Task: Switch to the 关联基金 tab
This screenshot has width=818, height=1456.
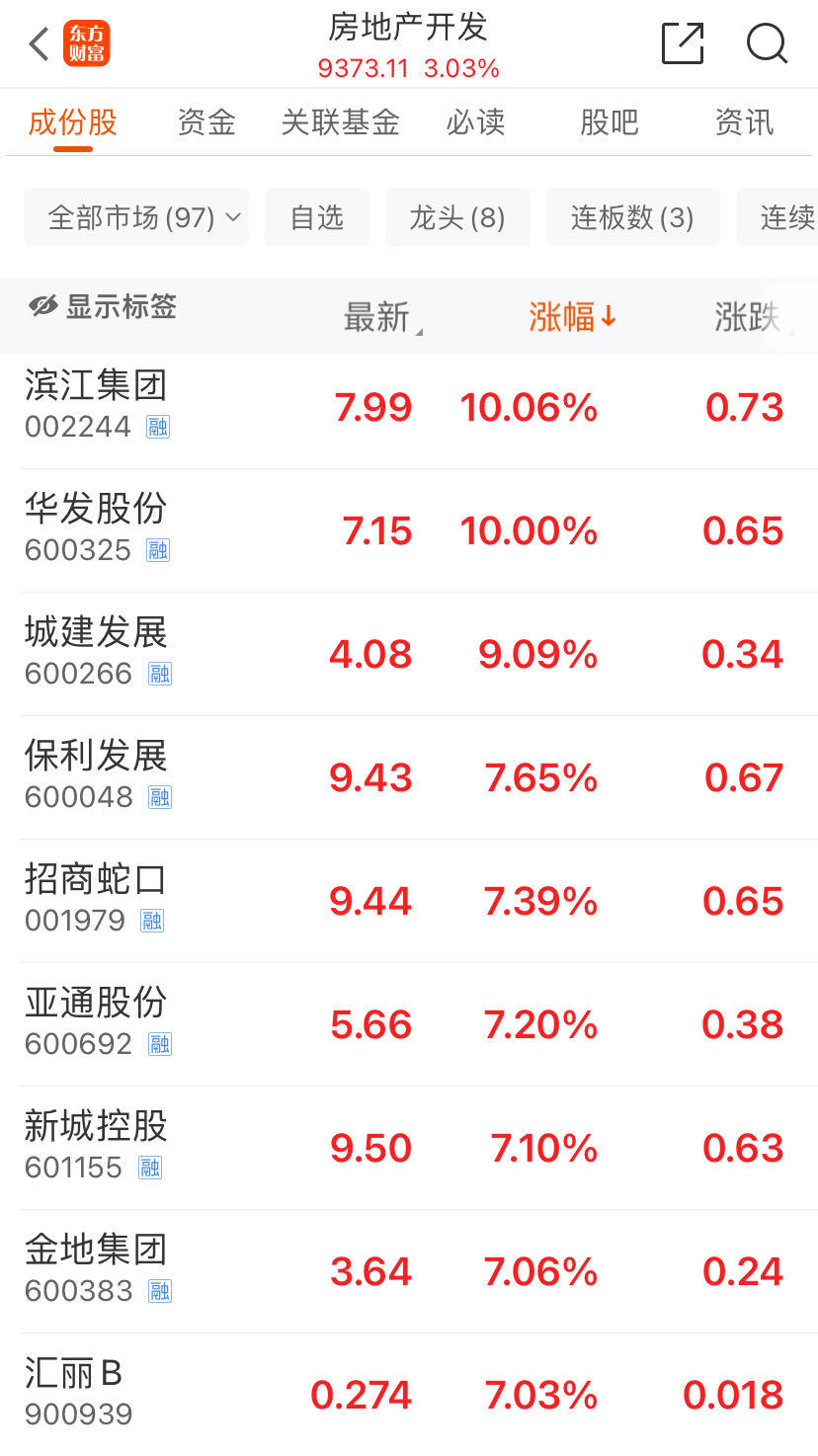Action: (340, 122)
